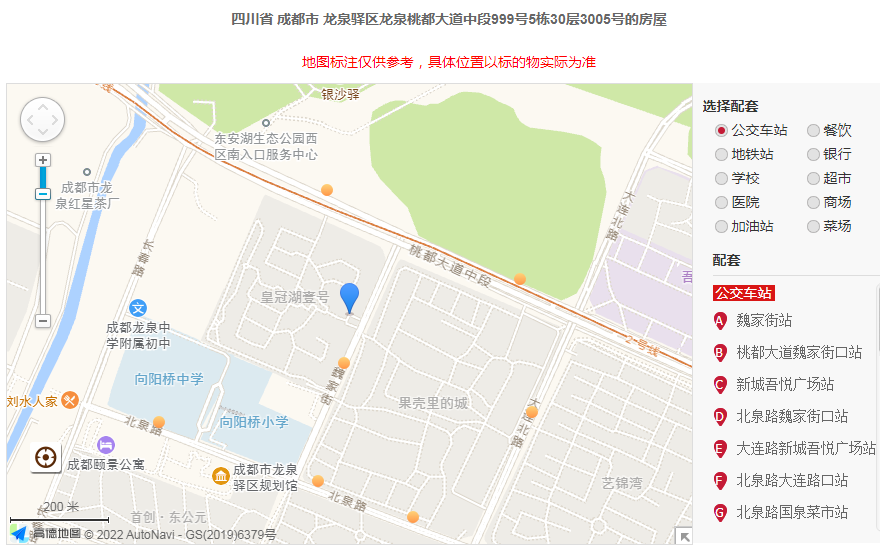Open 大连路新城吾悦广场站 result
880x545 pixels.
805,448
